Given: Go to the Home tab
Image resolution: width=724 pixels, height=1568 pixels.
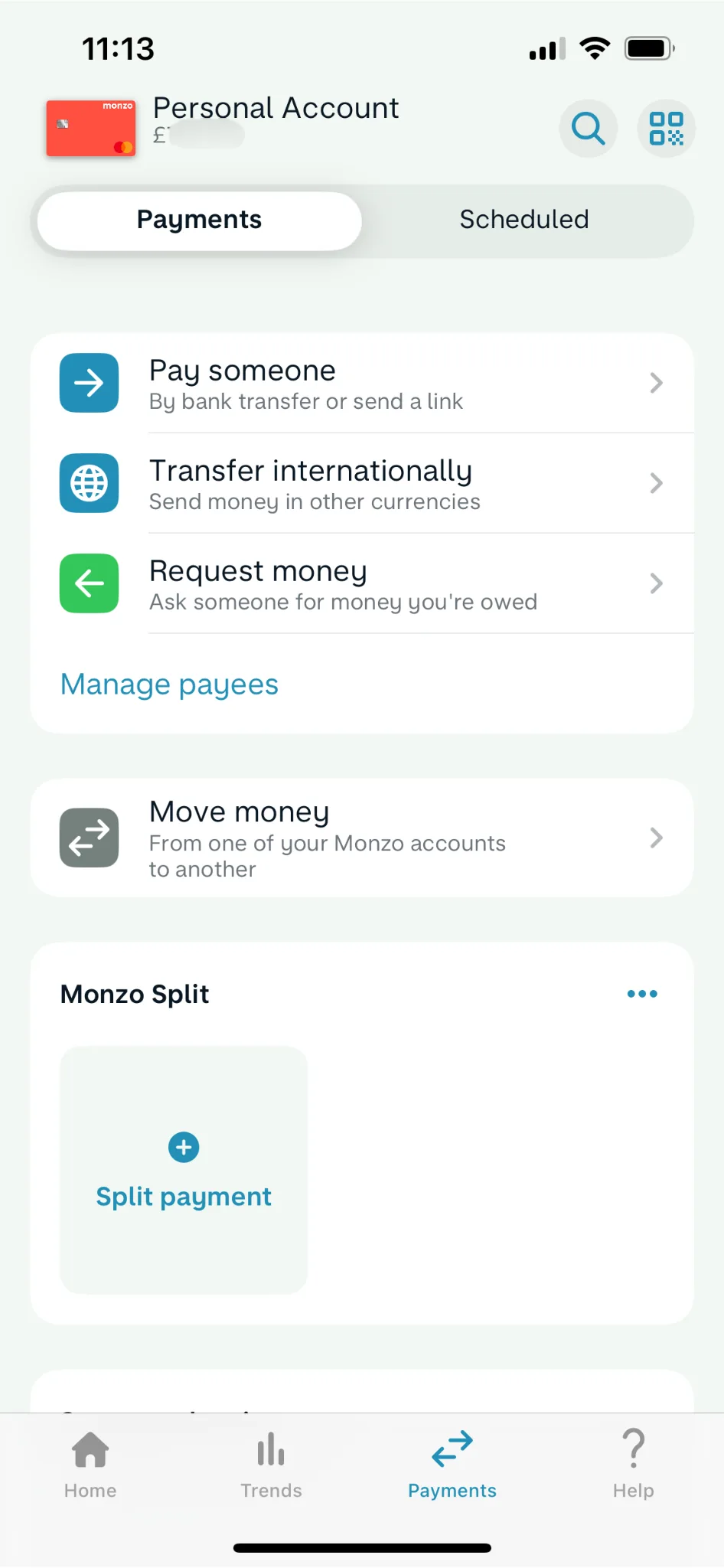Looking at the screenshot, I should pos(90,1465).
